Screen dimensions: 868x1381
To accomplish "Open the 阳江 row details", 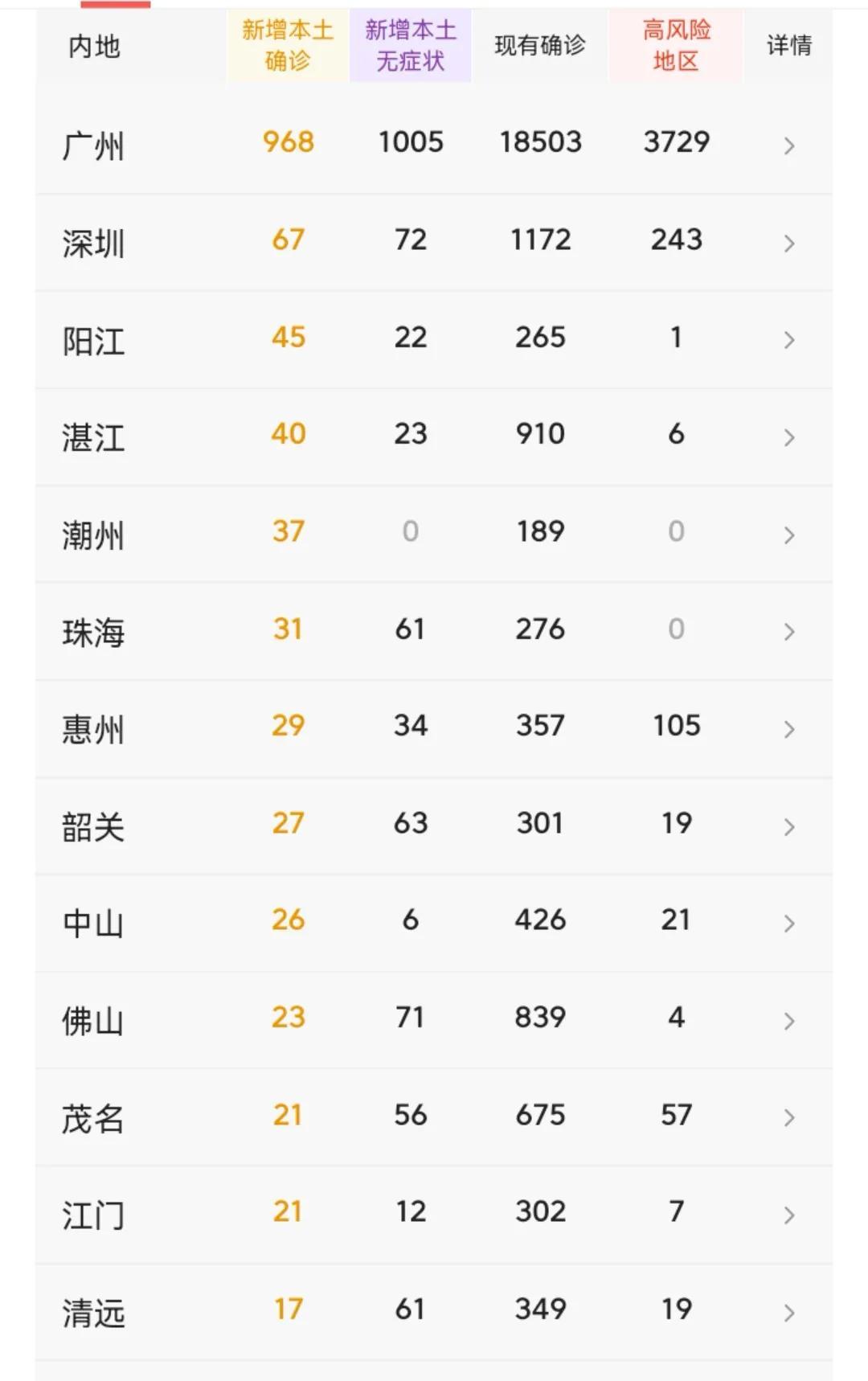I will (788, 340).
